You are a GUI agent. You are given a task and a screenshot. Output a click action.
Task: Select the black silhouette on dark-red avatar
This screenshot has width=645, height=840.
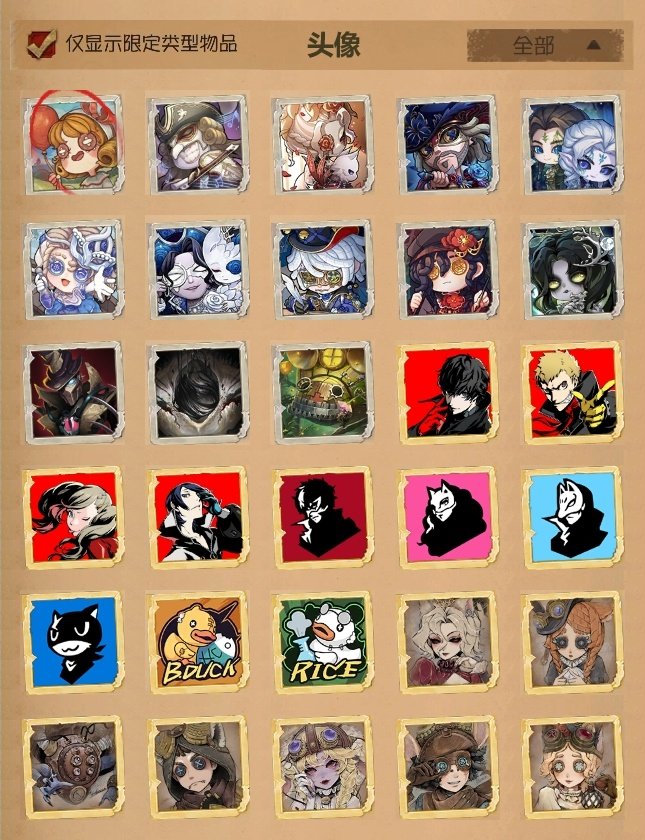point(321,517)
